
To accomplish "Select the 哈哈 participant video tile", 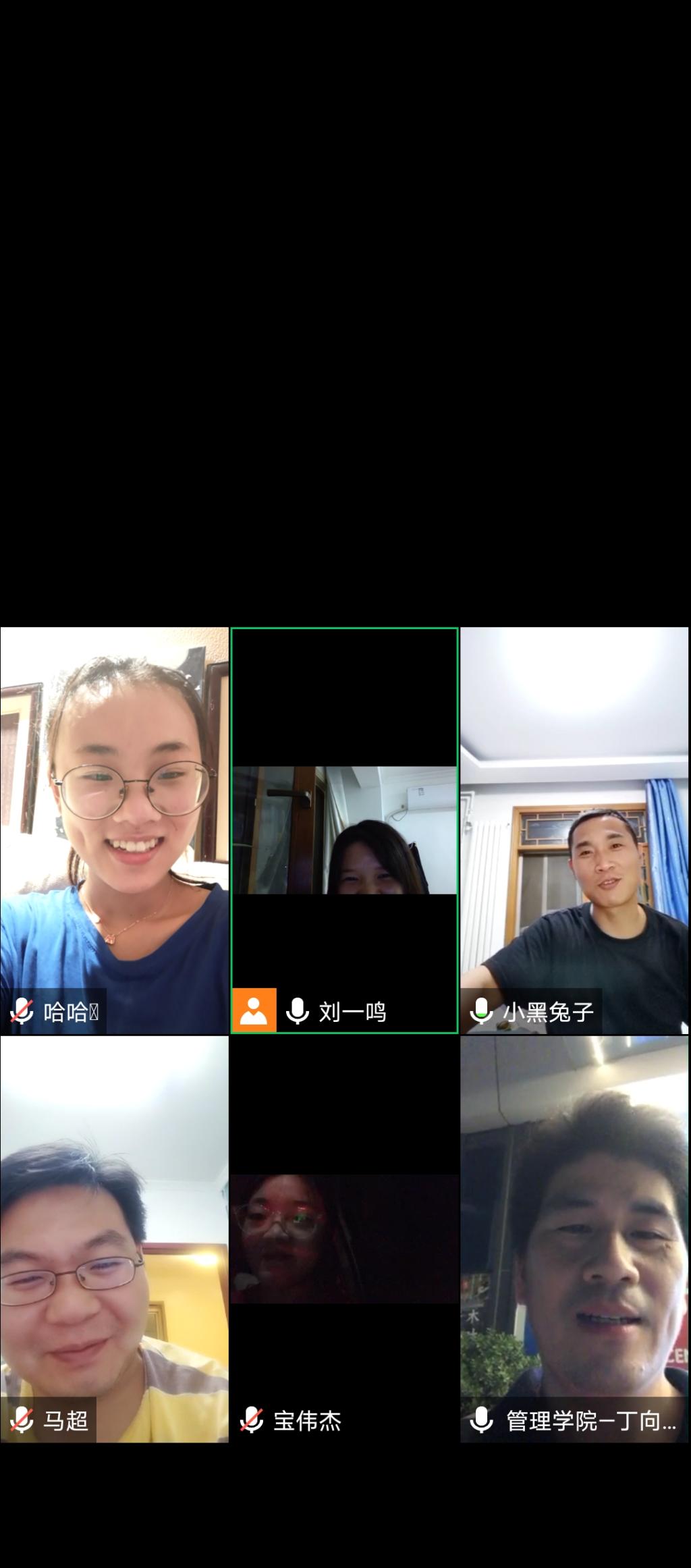I will [114, 830].
